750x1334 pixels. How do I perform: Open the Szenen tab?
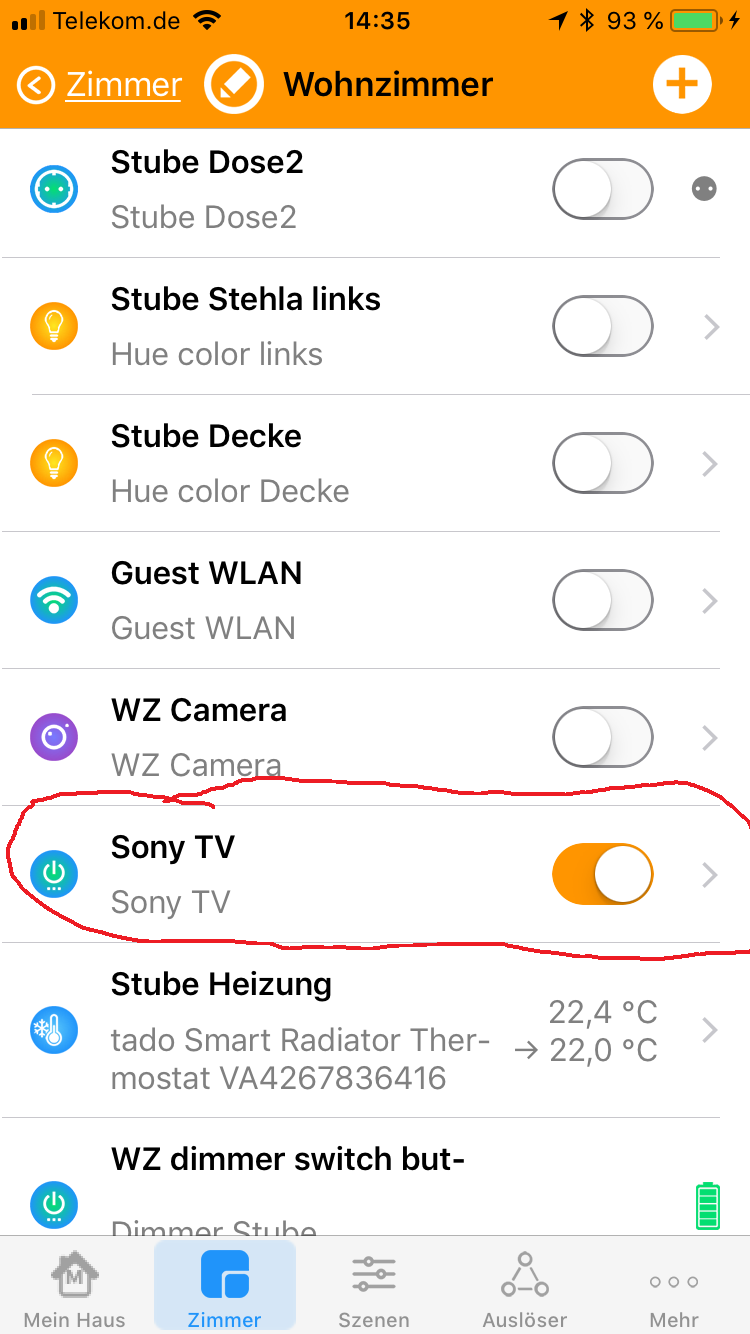374,1289
